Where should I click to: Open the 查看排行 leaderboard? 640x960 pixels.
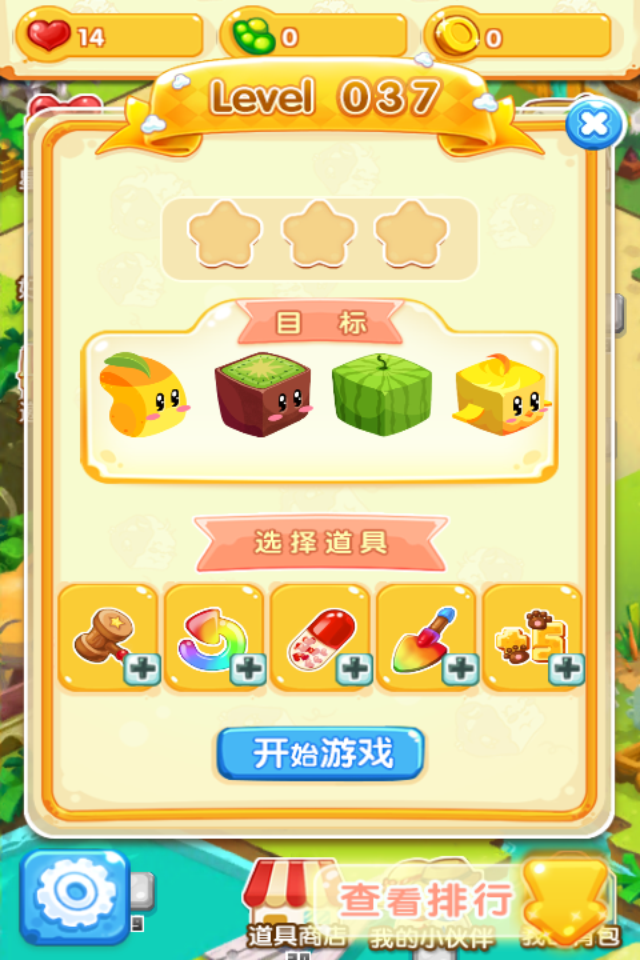[x=426, y=899]
